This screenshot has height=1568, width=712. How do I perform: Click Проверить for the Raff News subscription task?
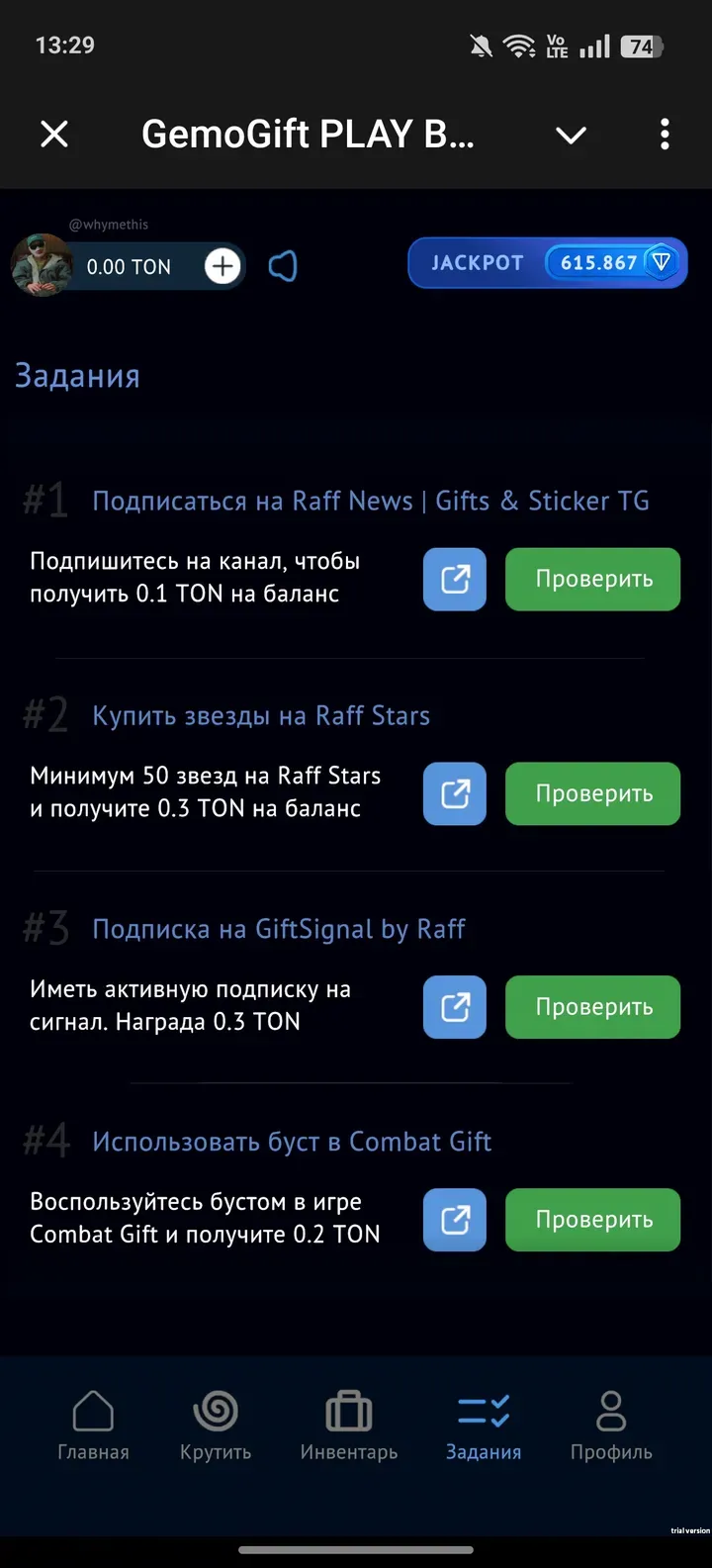click(x=591, y=579)
